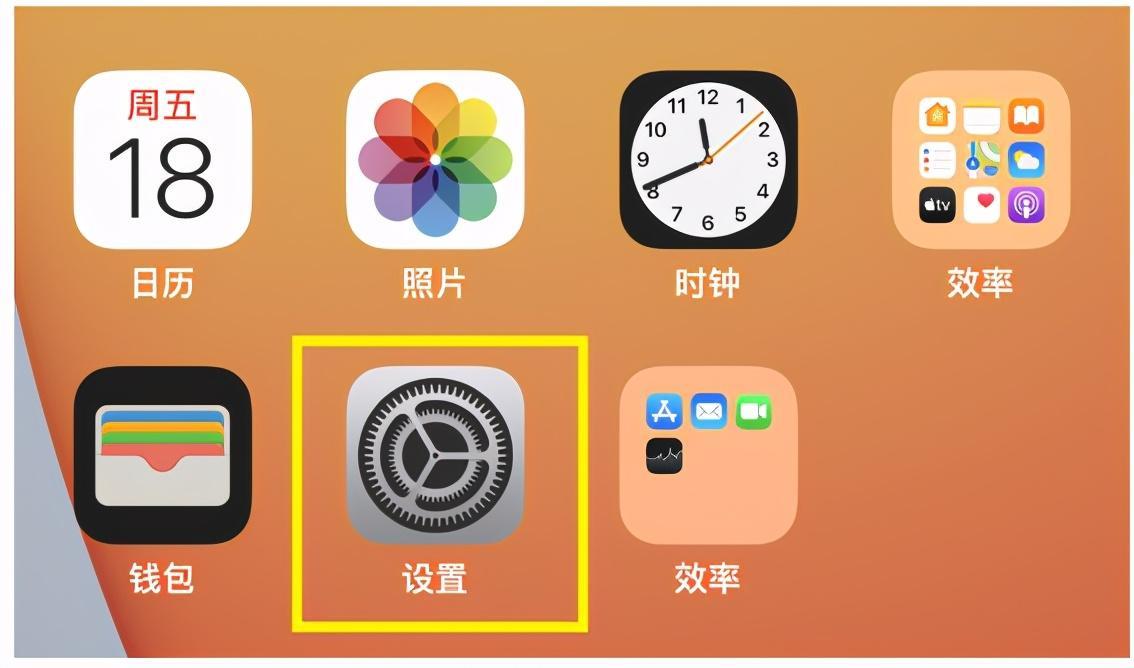Open the 效率 folder containing App Store
Viewport: 1134px width, 668px height.
(x=708, y=455)
